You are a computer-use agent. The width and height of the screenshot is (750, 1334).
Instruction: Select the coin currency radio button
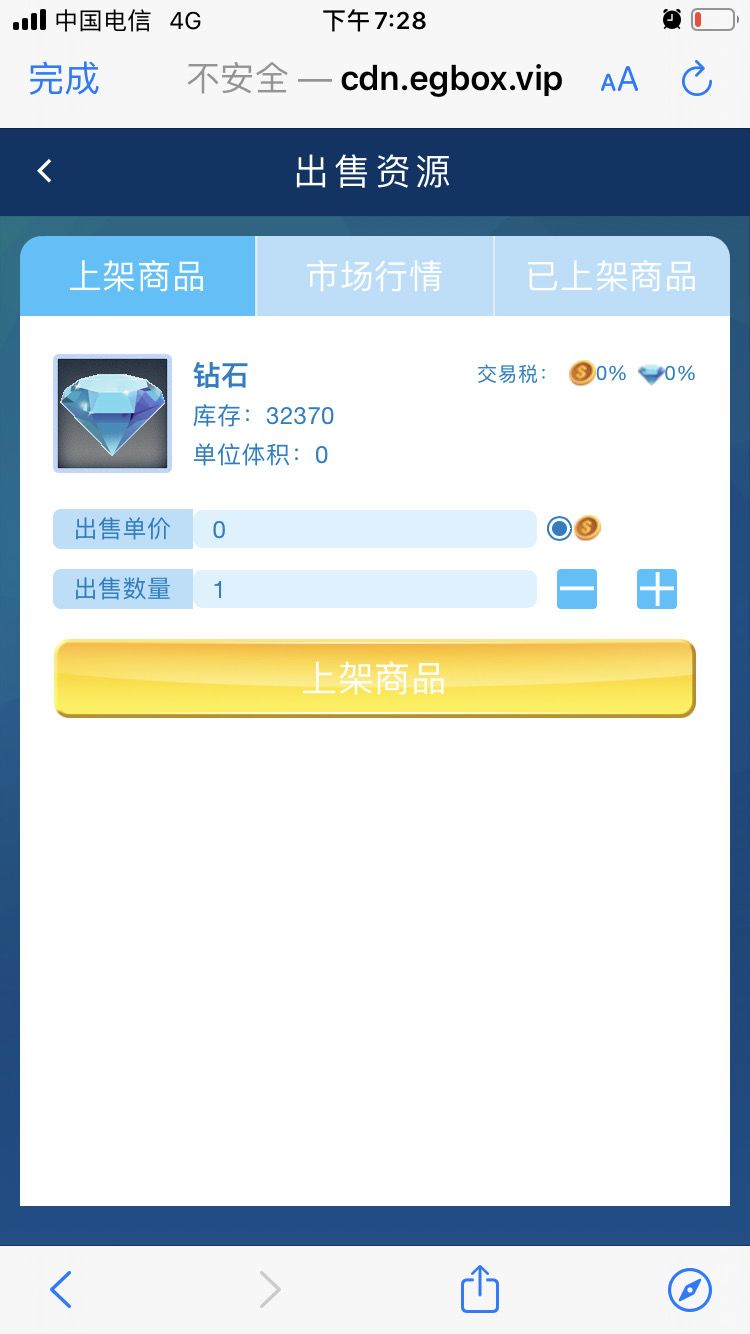pyautogui.click(x=558, y=528)
